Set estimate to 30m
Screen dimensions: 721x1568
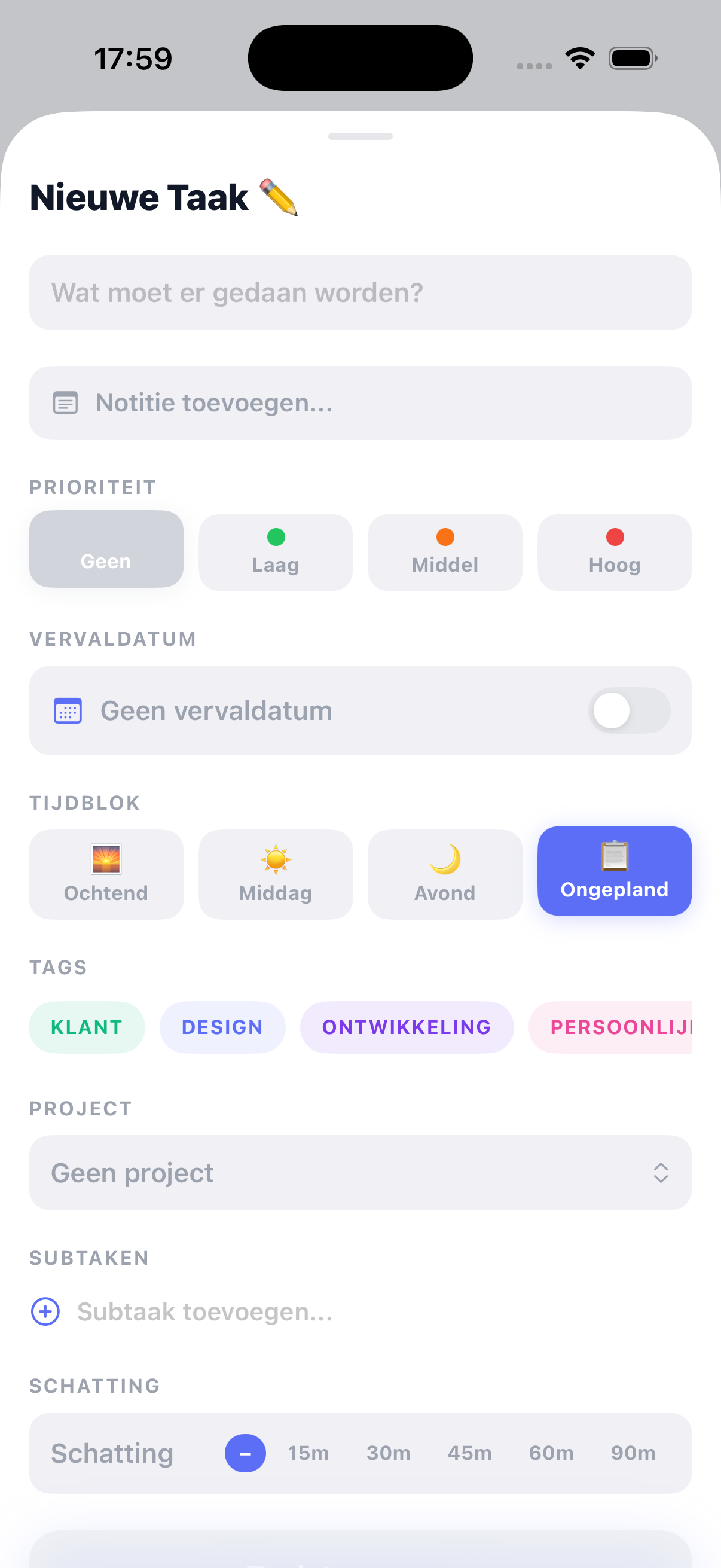388,1453
